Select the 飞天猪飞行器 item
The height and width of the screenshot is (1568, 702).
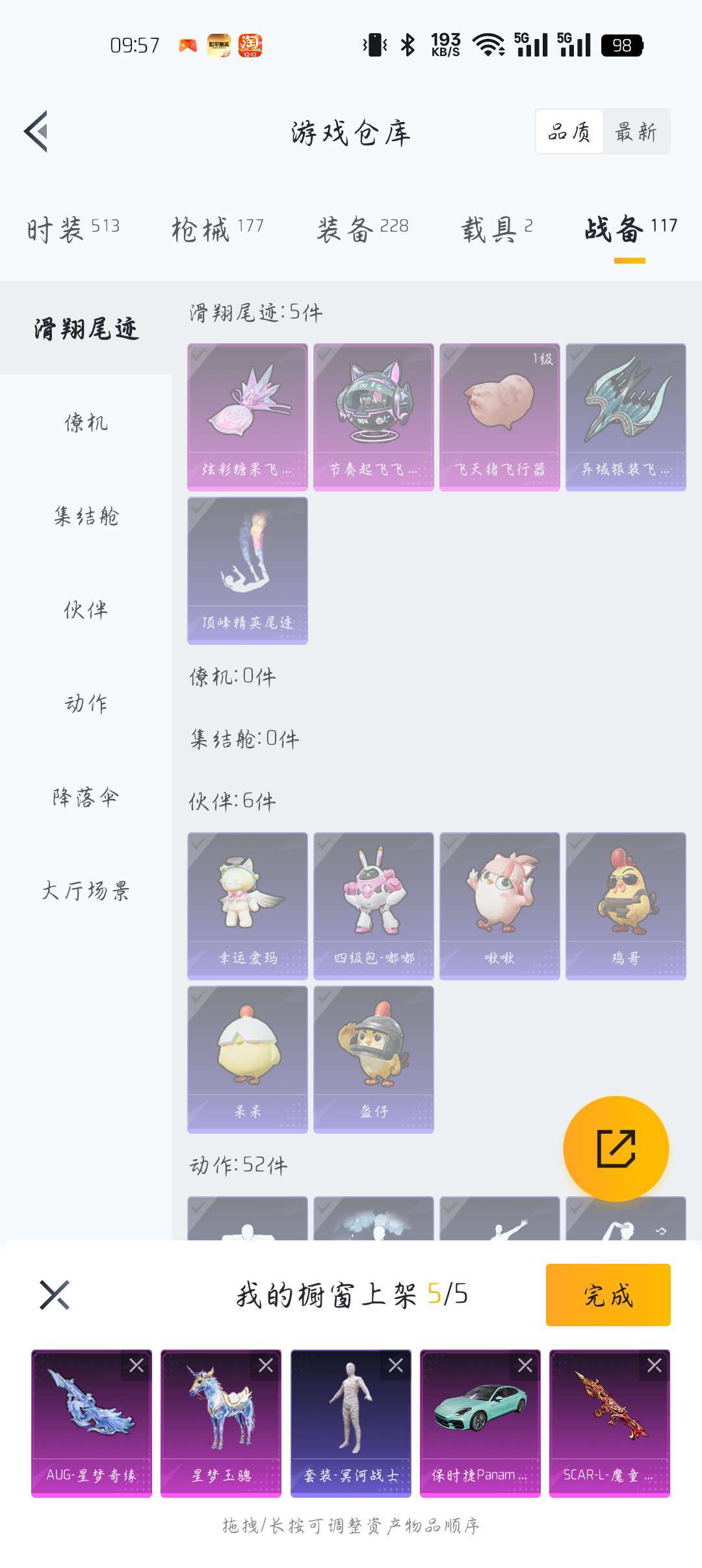click(x=499, y=417)
